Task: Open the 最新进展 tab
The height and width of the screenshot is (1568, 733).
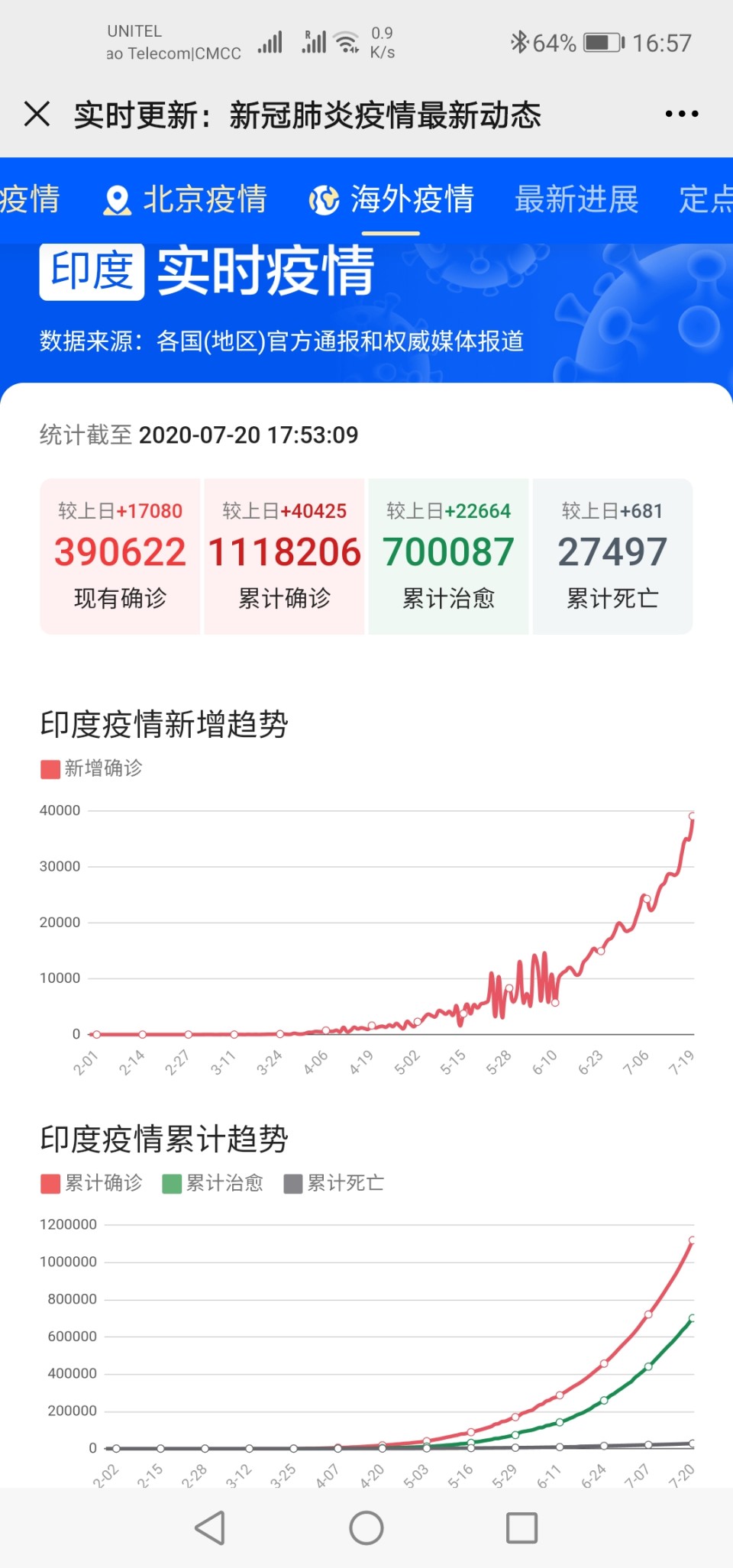Action: (x=576, y=199)
